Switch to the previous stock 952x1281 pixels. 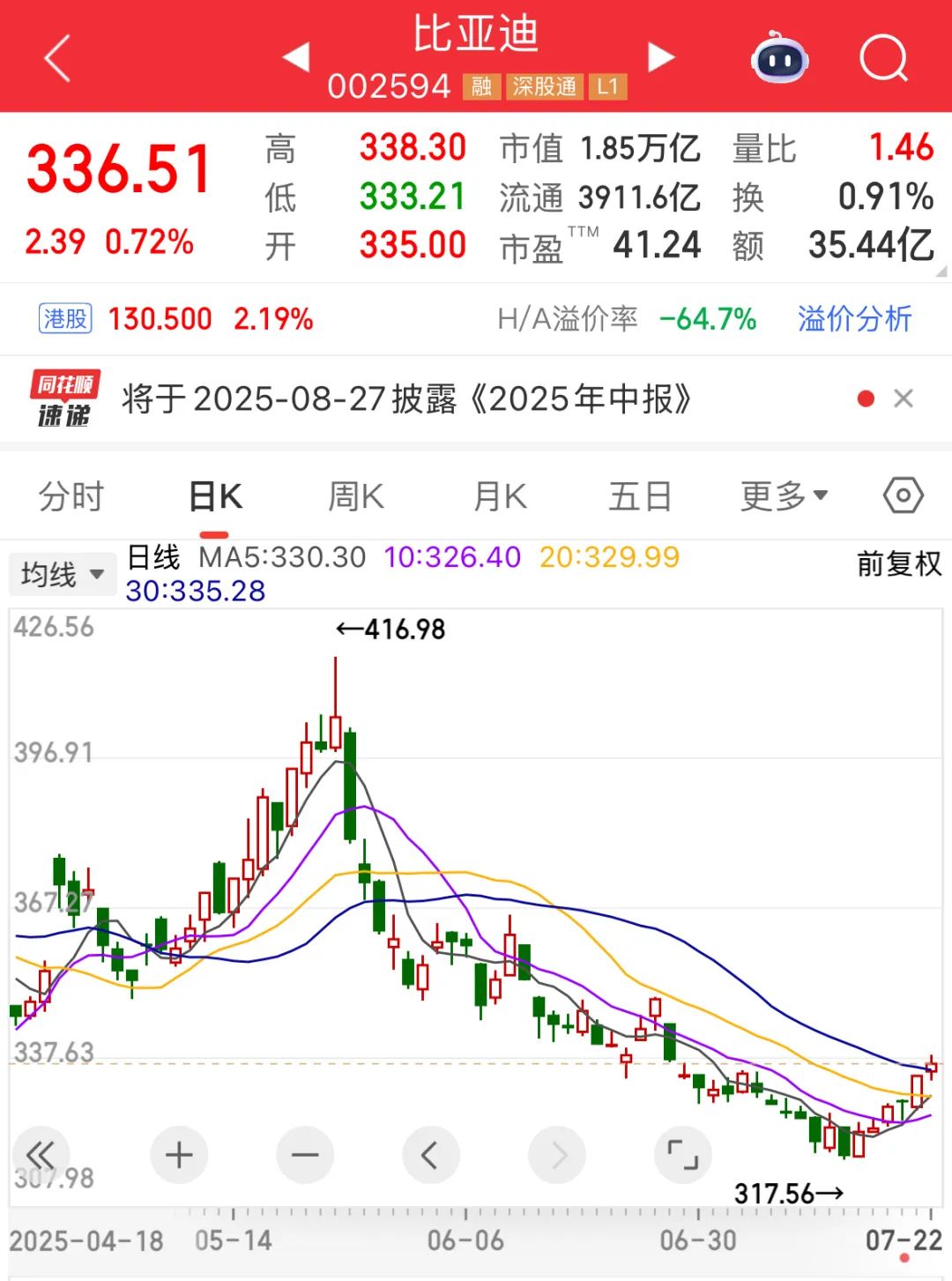[x=296, y=57]
